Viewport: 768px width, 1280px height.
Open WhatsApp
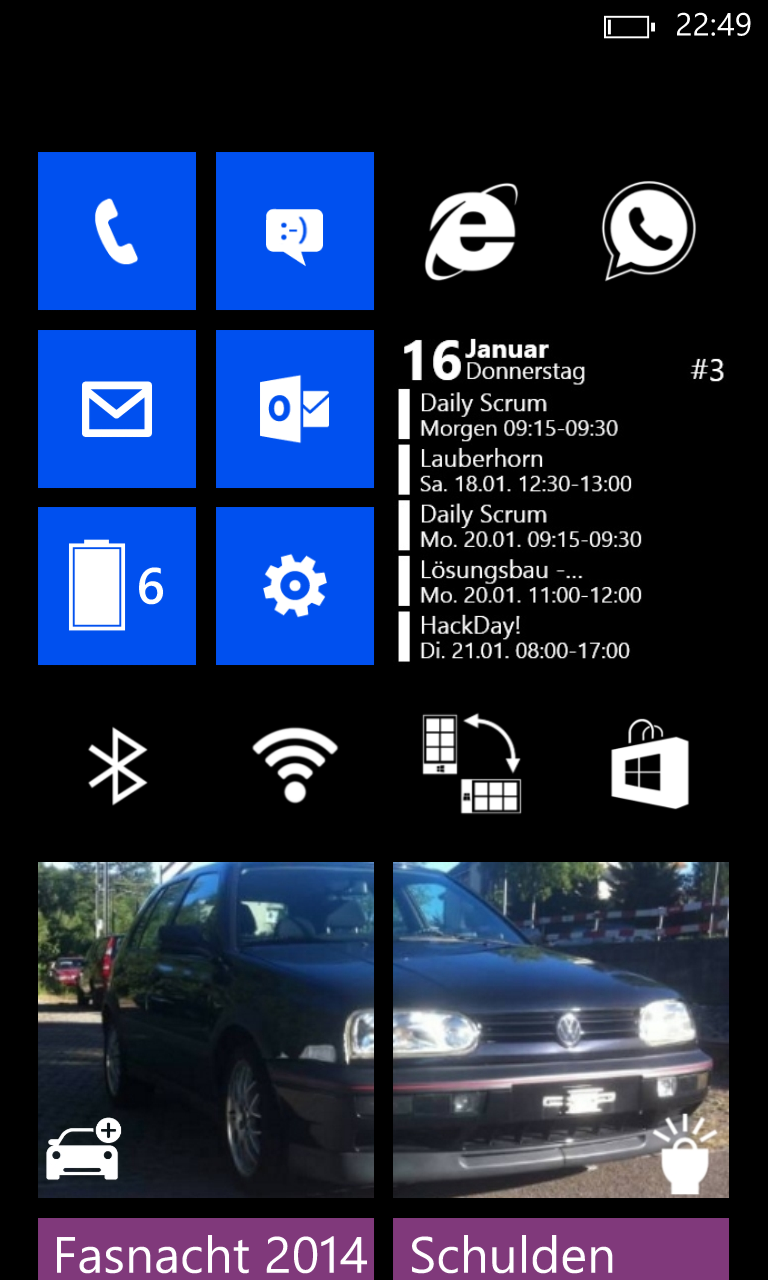click(x=650, y=231)
